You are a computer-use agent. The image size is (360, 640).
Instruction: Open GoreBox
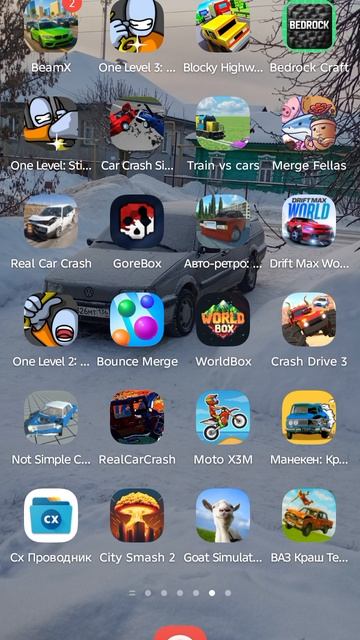(x=137, y=222)
